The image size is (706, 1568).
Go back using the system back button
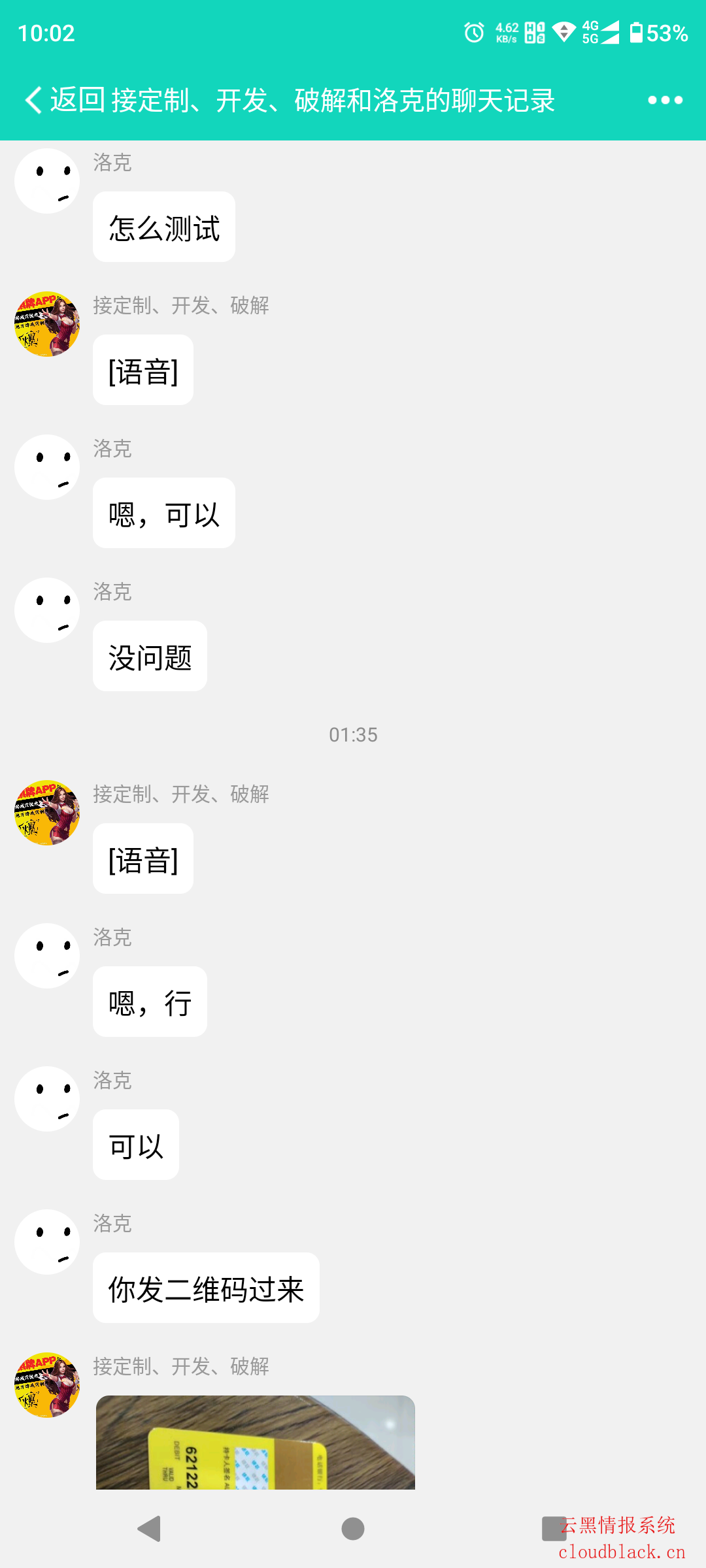150,1529
